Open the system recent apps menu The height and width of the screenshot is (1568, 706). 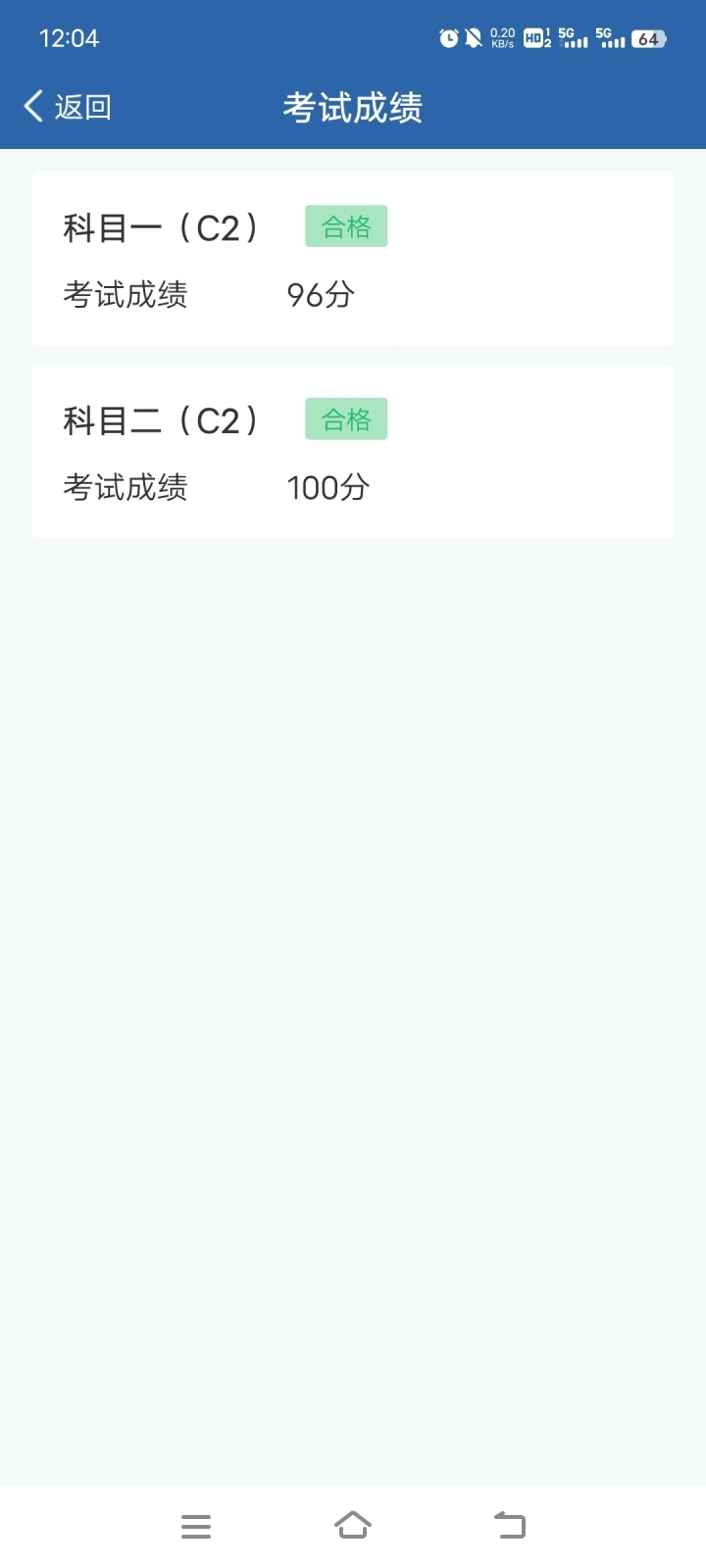click(x=196, y=1526)
